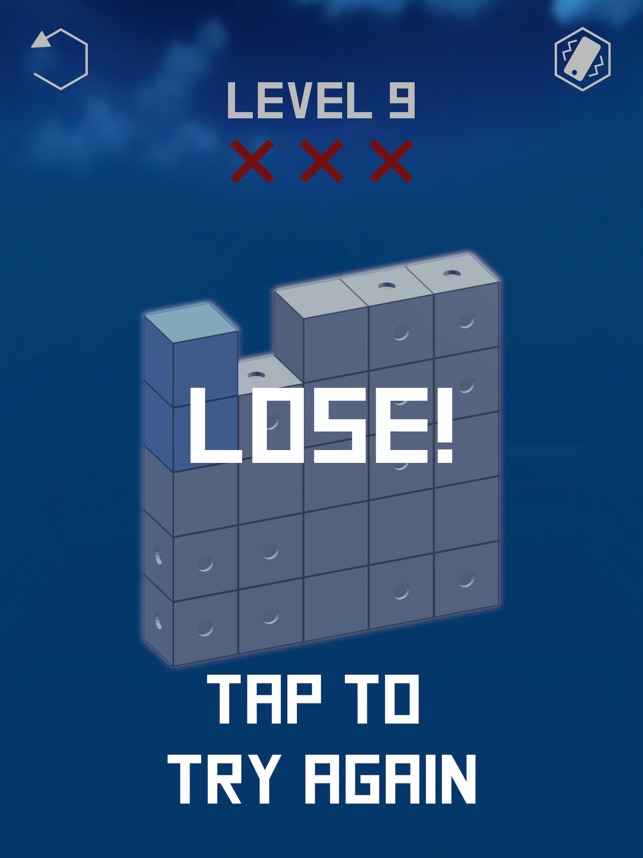Tap 'Tap to try again' to restart level

(x=320, y=740)
